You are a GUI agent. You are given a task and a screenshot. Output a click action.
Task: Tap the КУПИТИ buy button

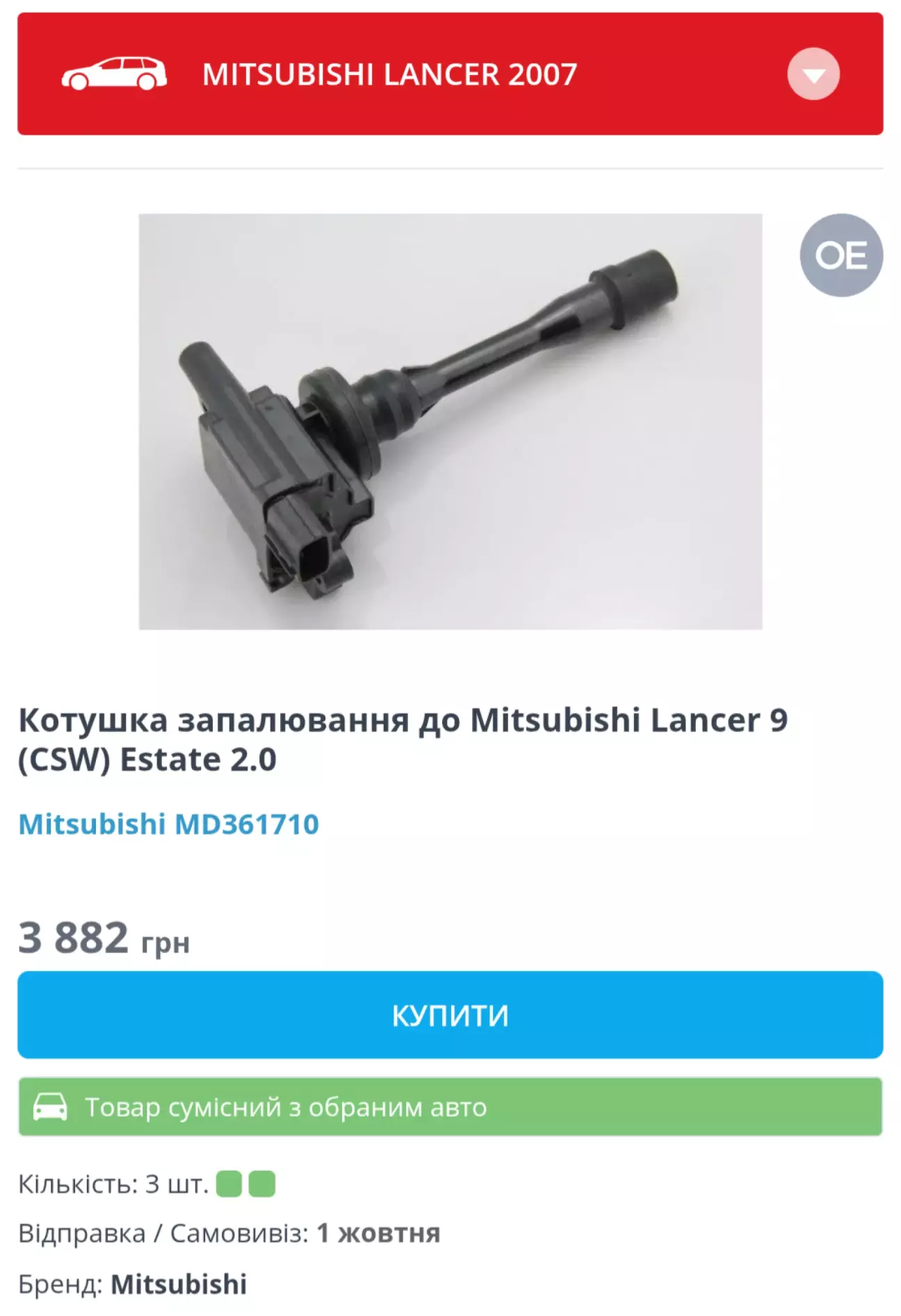tap(450, 1015)
